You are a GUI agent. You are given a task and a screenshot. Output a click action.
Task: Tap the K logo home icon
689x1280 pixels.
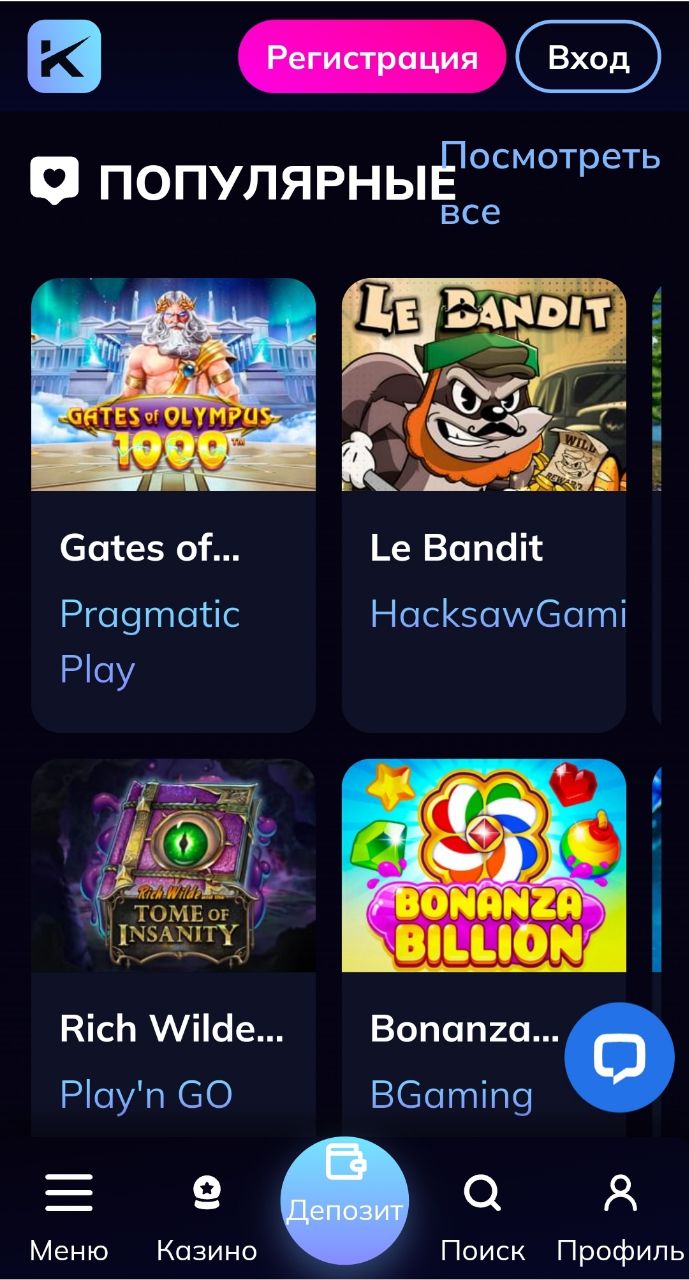point(64,57)
